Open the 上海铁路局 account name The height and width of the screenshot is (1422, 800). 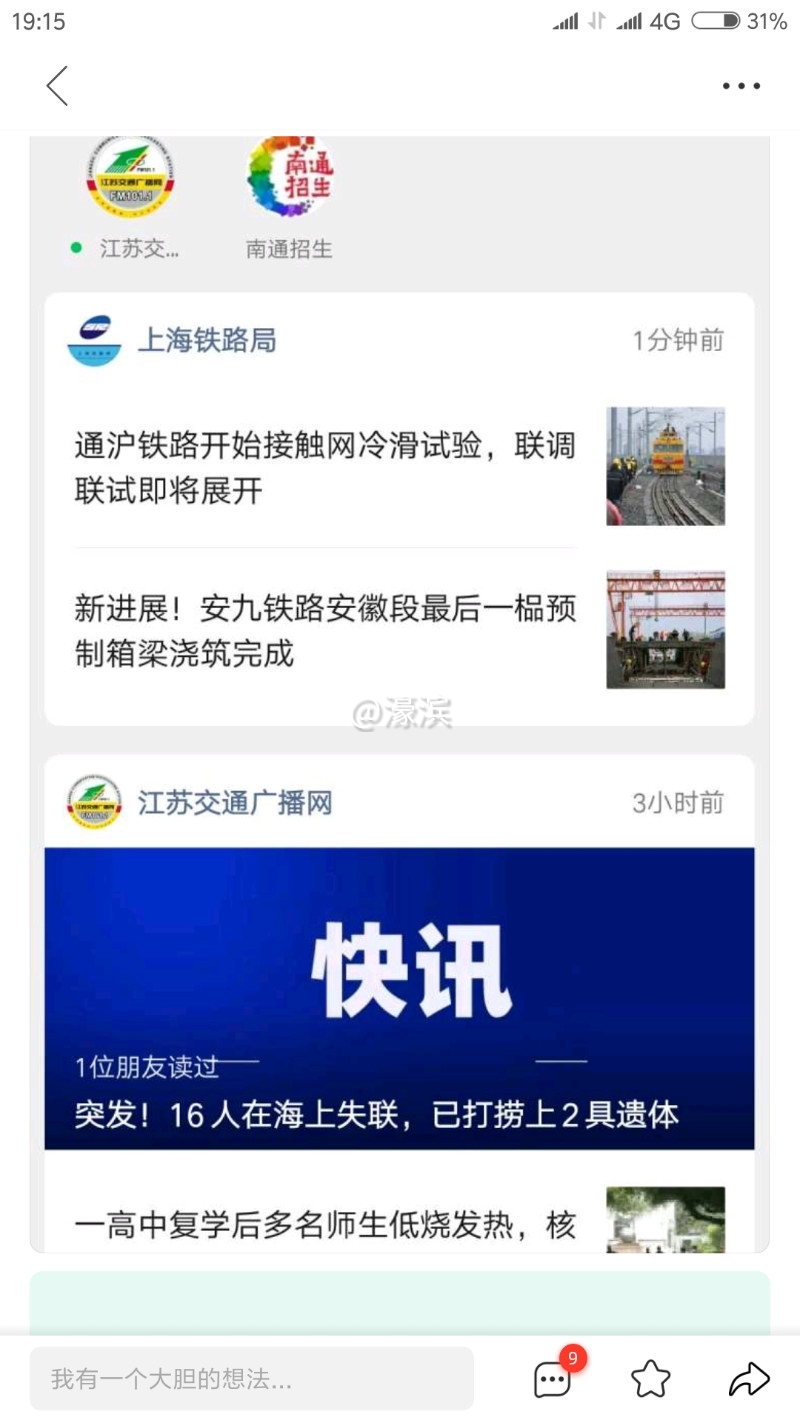click(x=206, y=341)
